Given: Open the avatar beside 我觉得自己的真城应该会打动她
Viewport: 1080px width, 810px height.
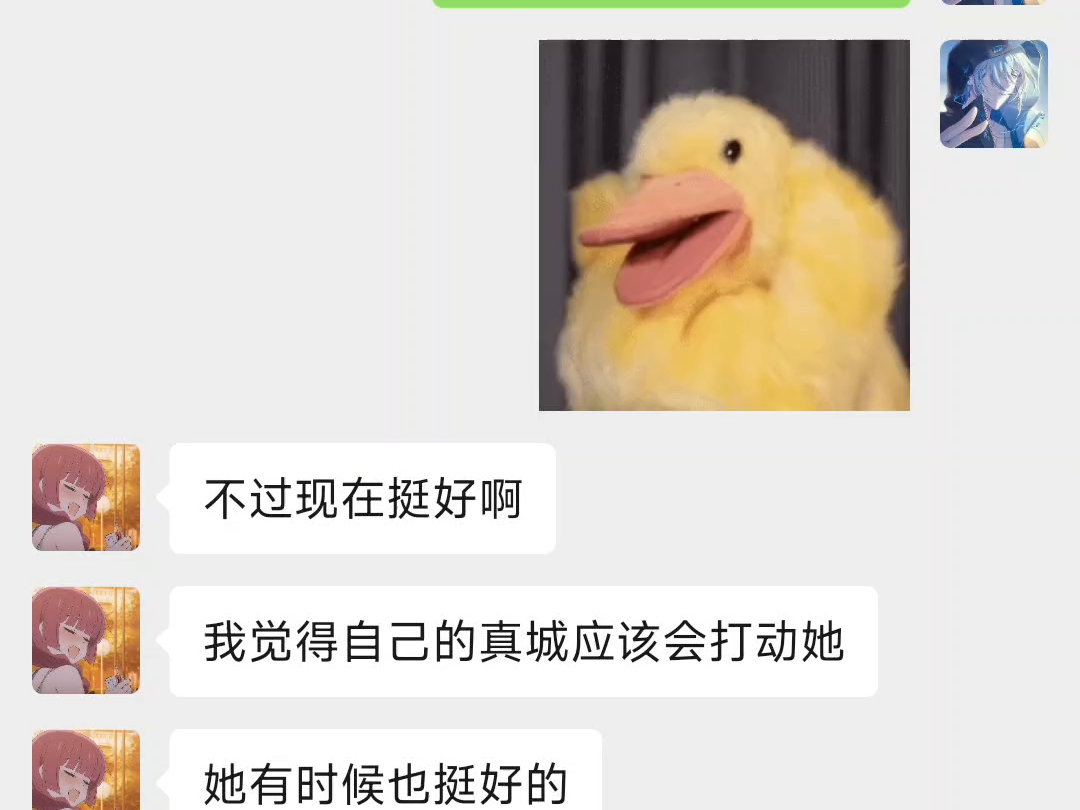Looking at the screenshot, I should pyautogui.click(x=86, y=640).
